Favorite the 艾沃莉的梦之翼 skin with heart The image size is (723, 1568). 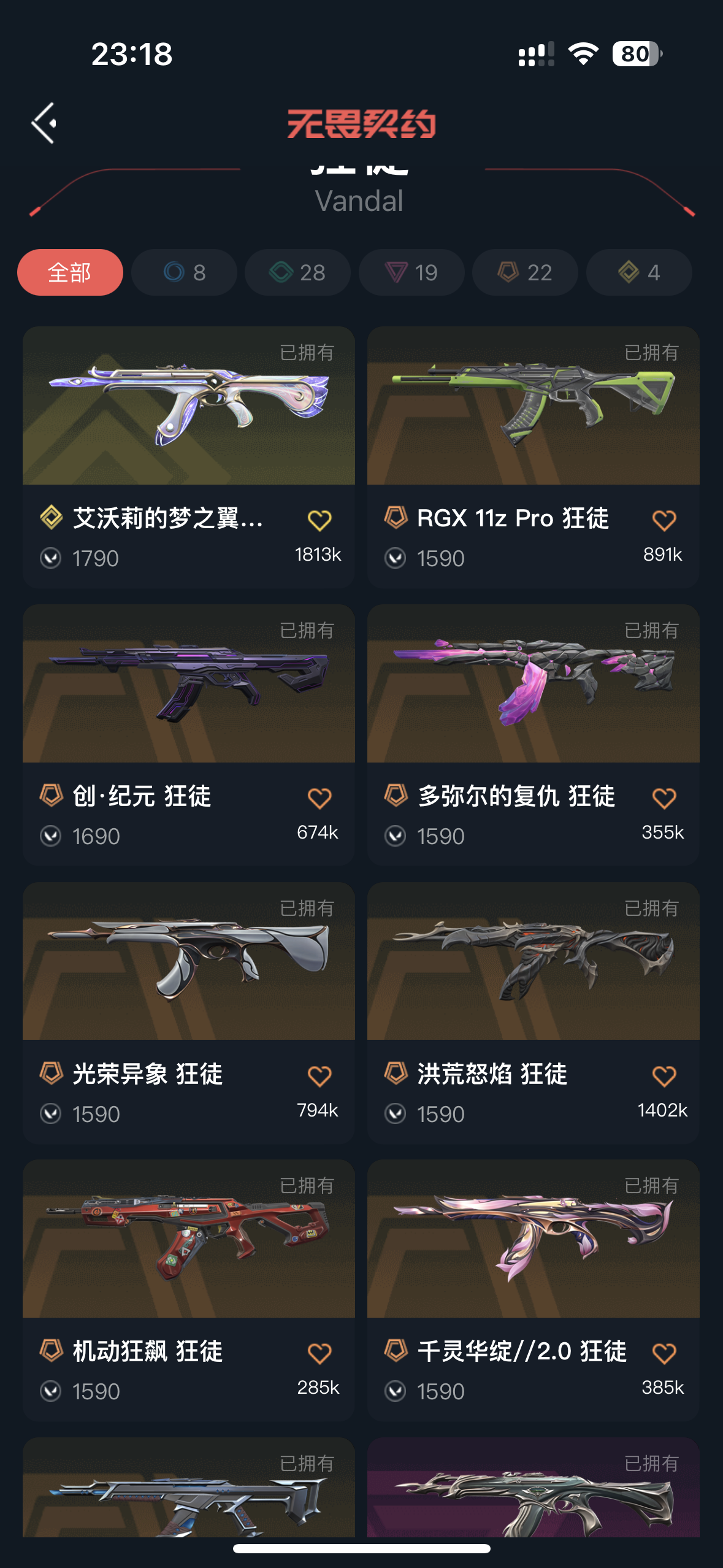pos(319,520)
